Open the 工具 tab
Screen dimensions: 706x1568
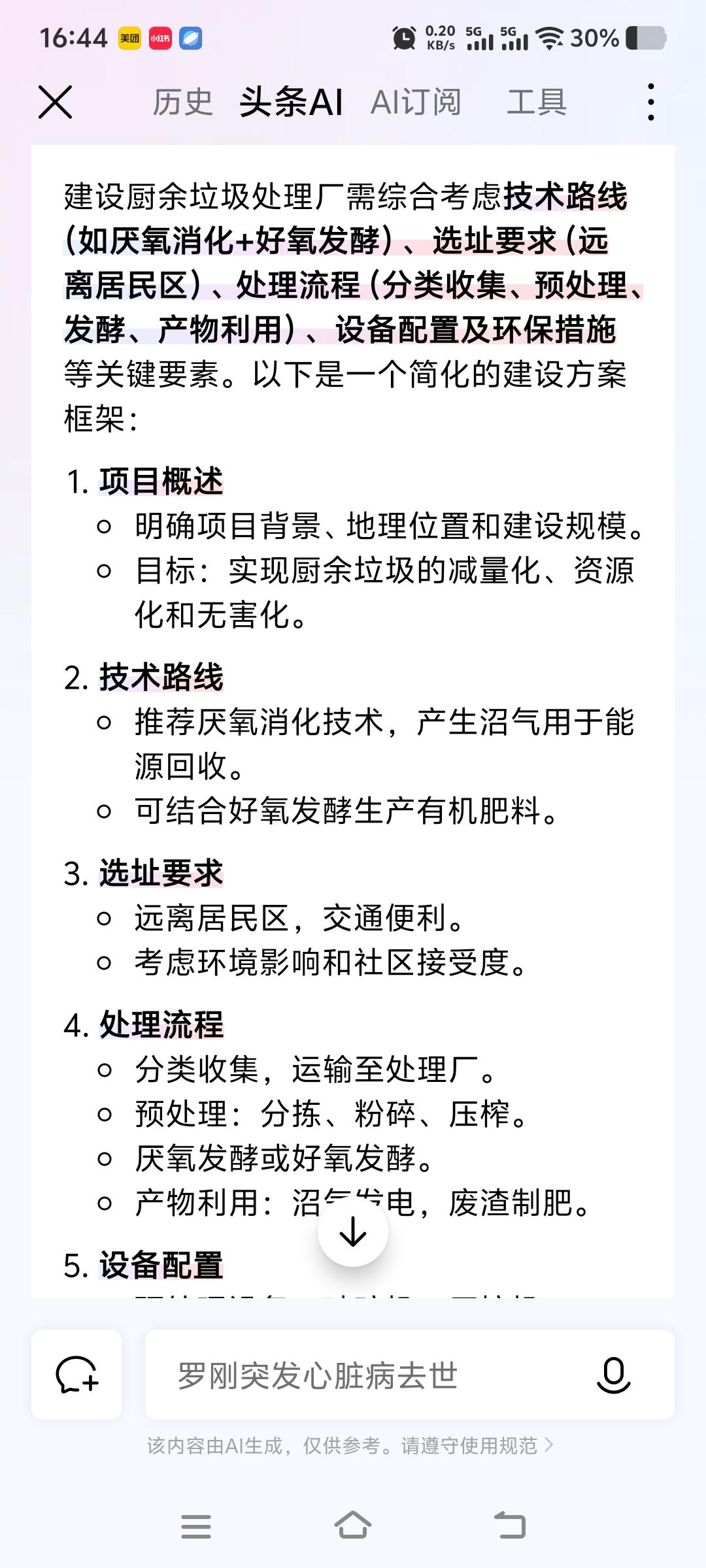coord(537,103)
